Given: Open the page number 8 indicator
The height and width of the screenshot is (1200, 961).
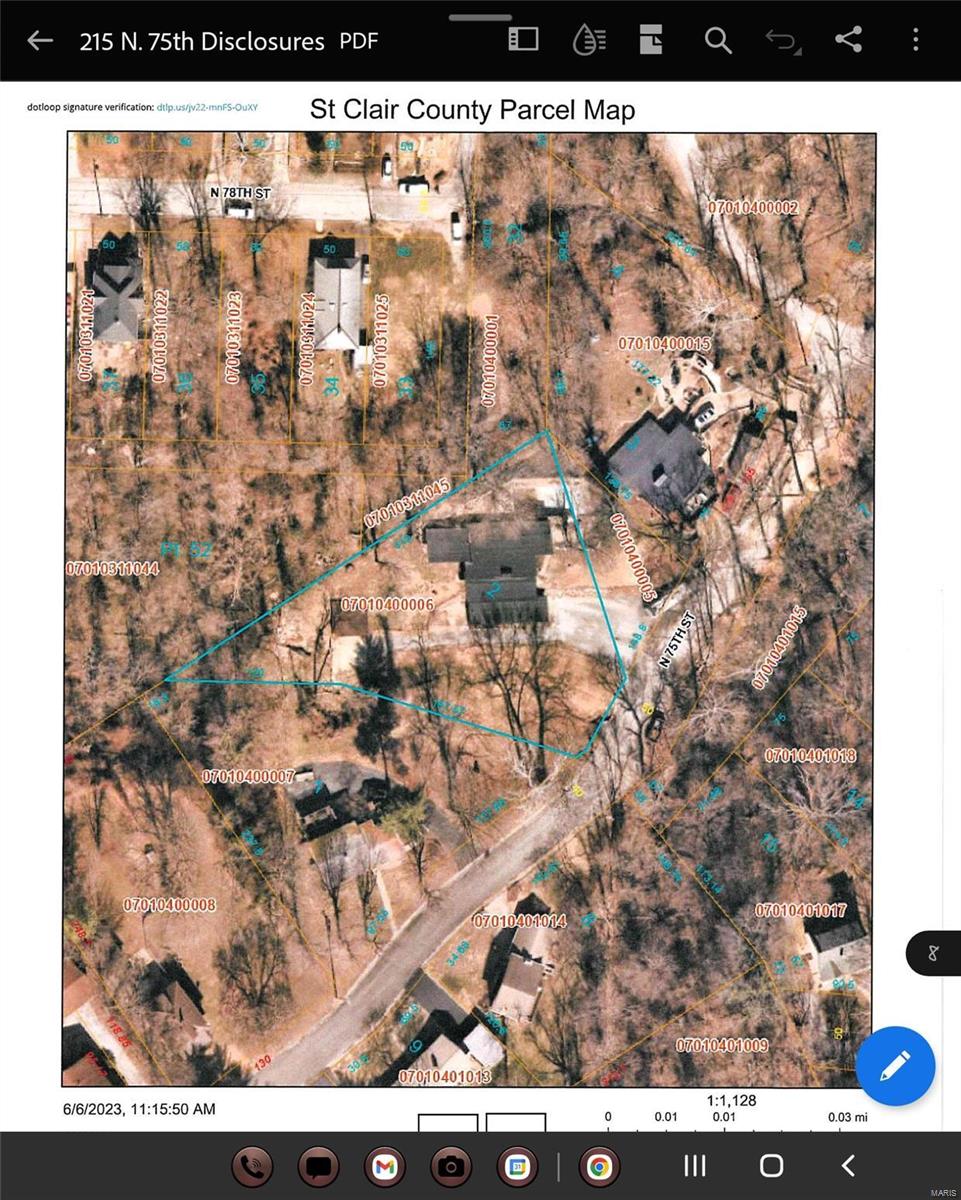Looking at the screenshot, I should [933, 953].
